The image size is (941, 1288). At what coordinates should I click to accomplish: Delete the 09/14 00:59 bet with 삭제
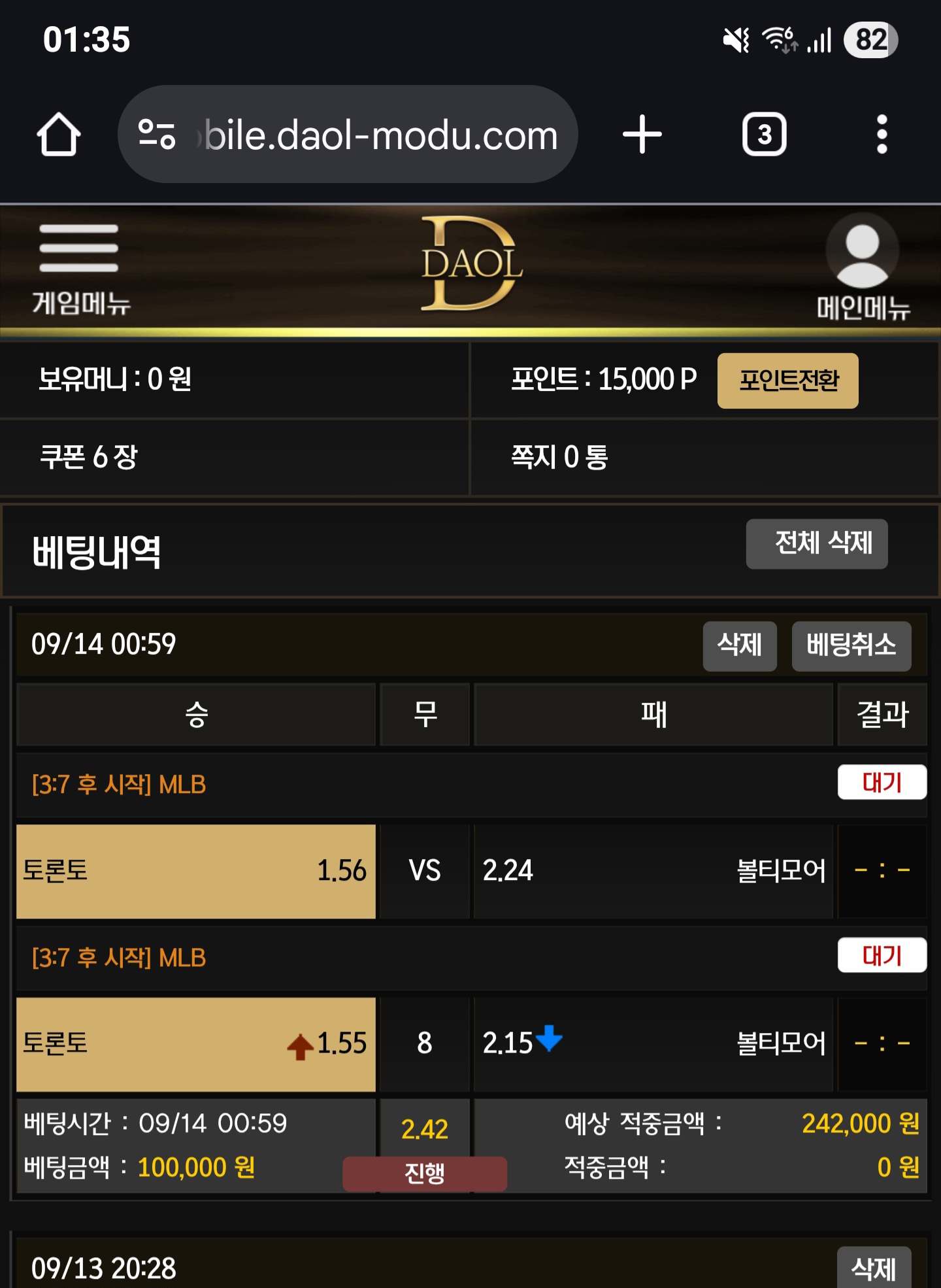(740, 645)
